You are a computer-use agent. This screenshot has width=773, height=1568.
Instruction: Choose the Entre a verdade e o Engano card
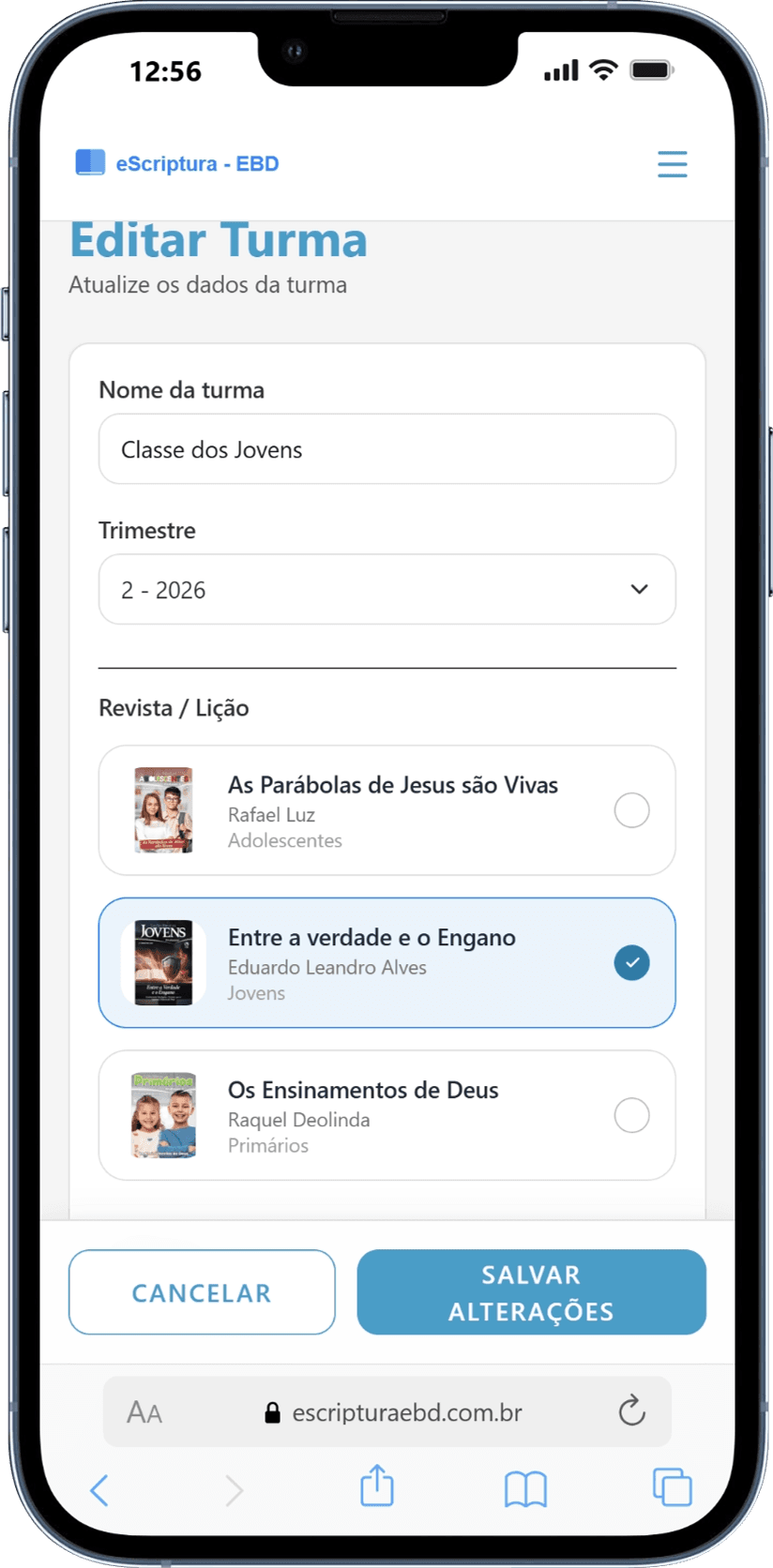tap(387, 963)
